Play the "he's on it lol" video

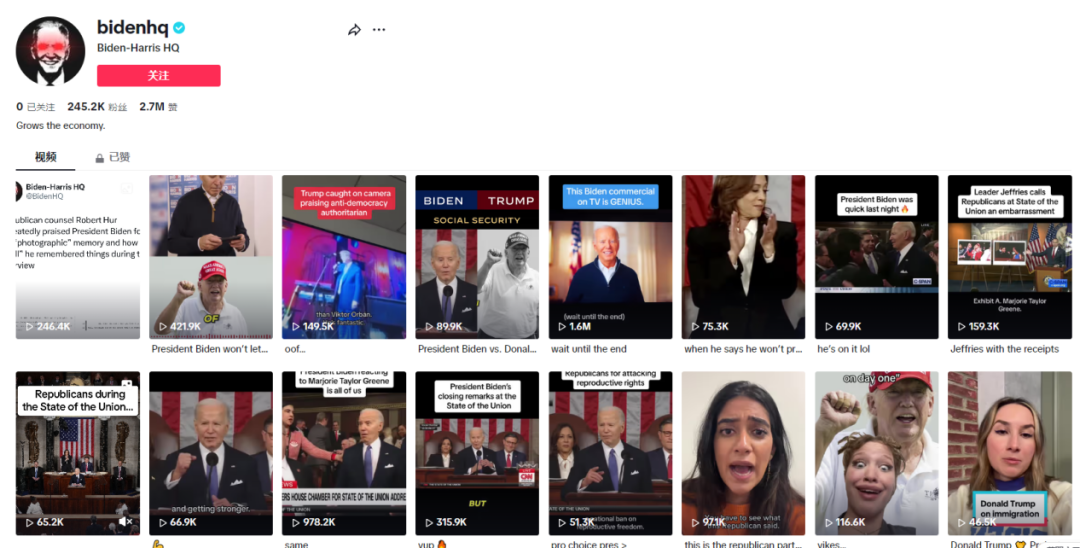876,257
